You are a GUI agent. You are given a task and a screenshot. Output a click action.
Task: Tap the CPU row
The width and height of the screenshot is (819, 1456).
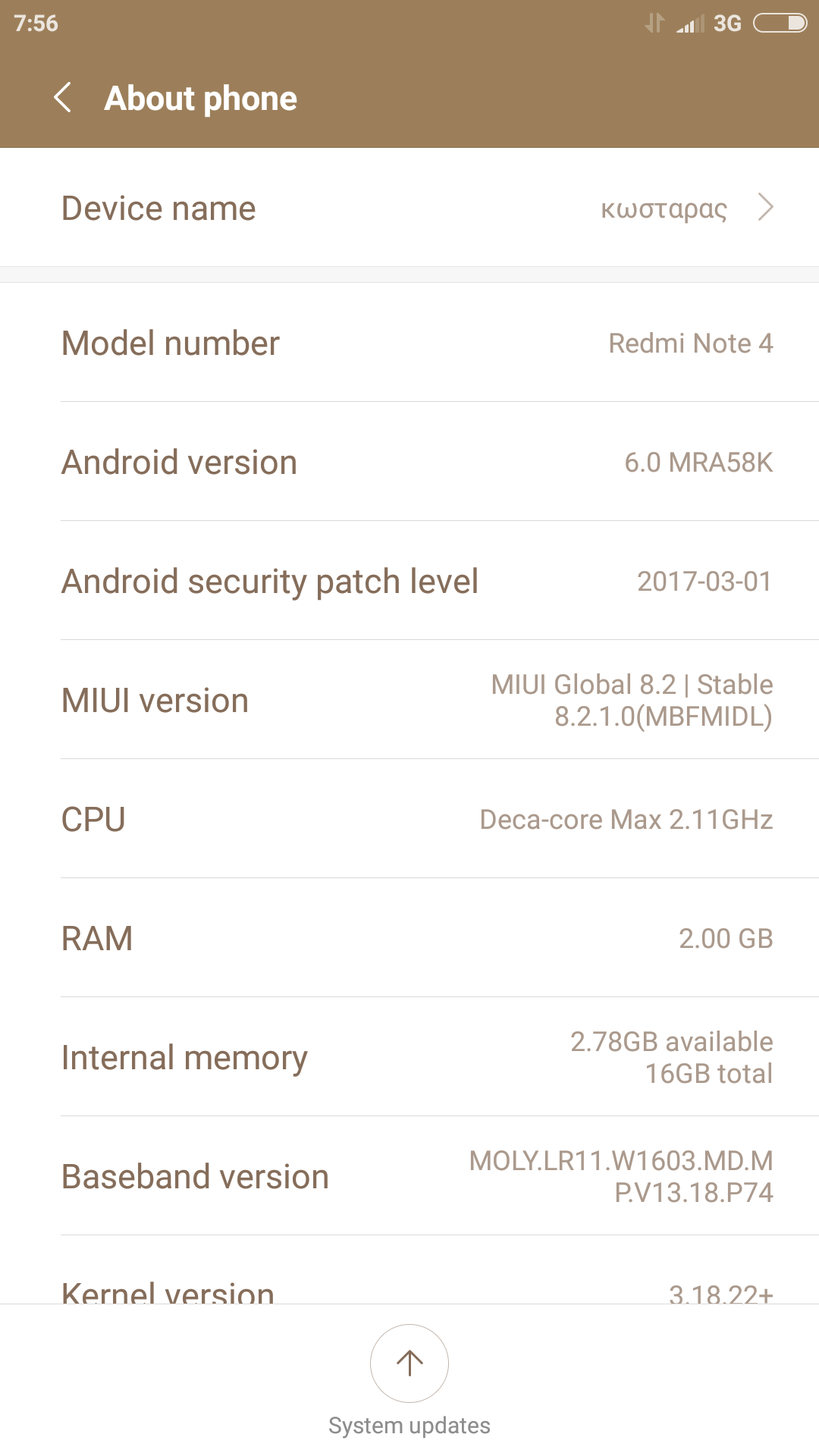pyautogui.click(x=409, y=819)
